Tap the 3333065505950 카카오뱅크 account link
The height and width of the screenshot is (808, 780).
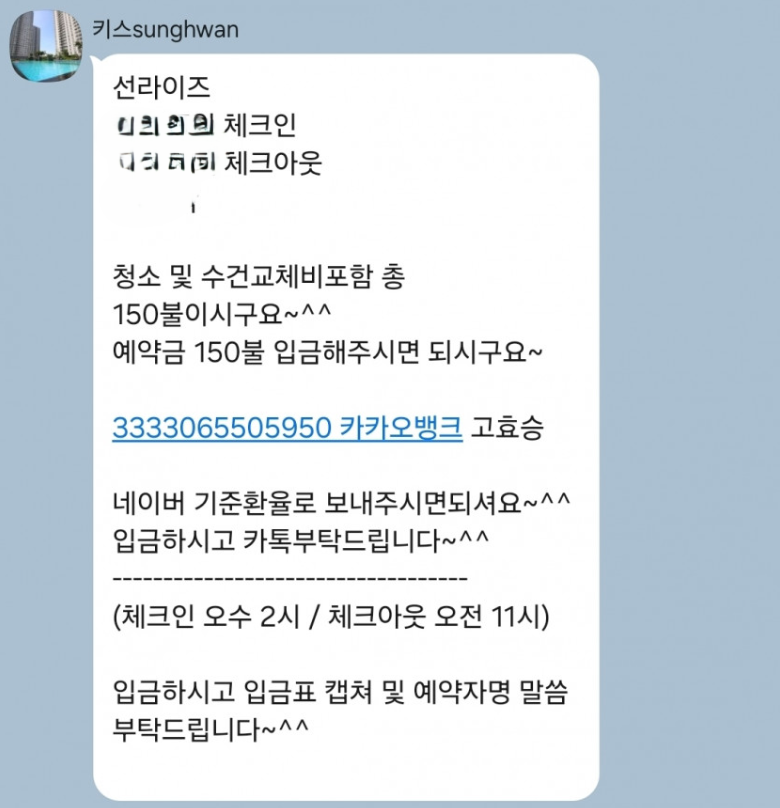coord(287,428)
